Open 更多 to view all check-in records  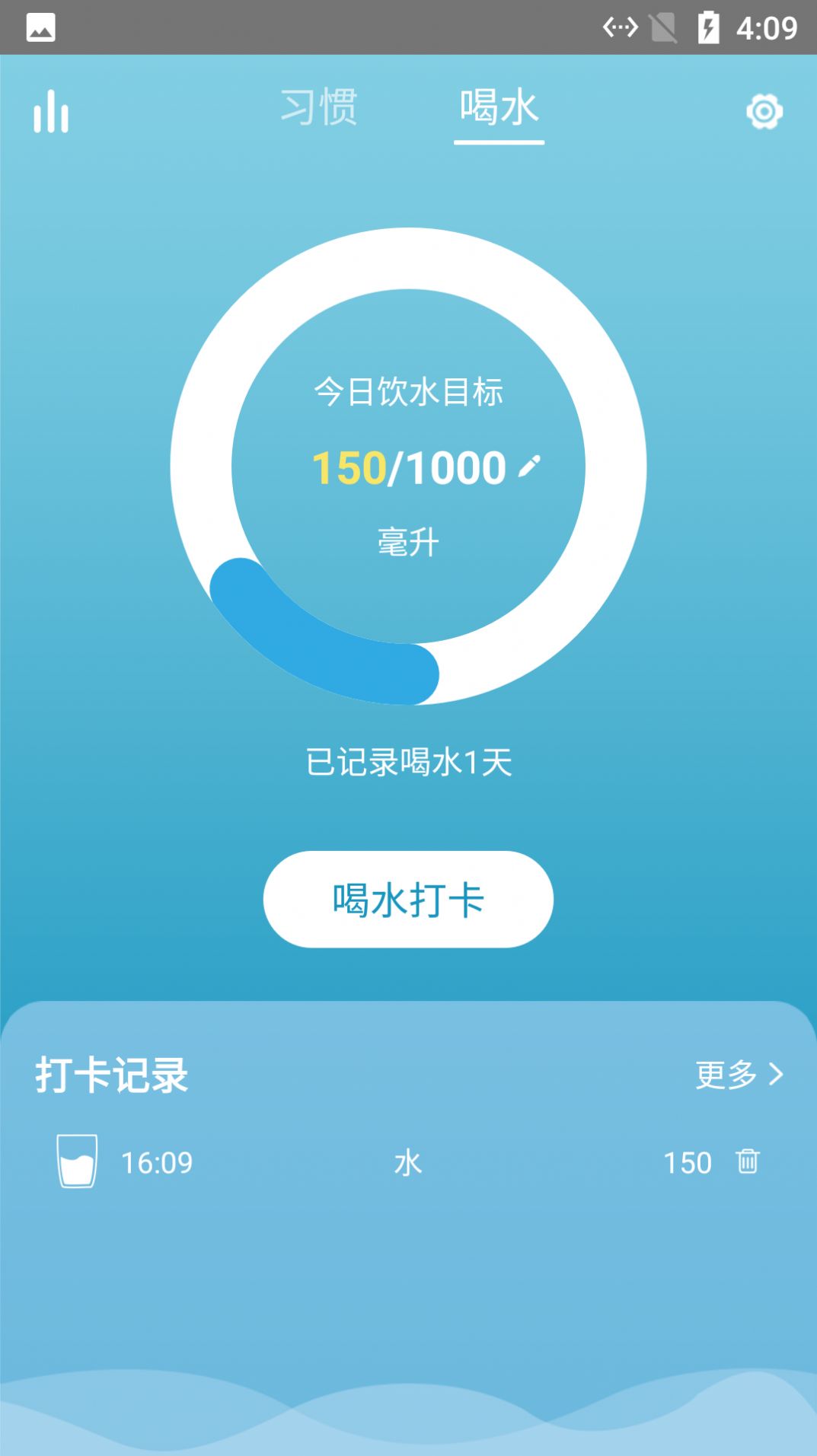728,1076
